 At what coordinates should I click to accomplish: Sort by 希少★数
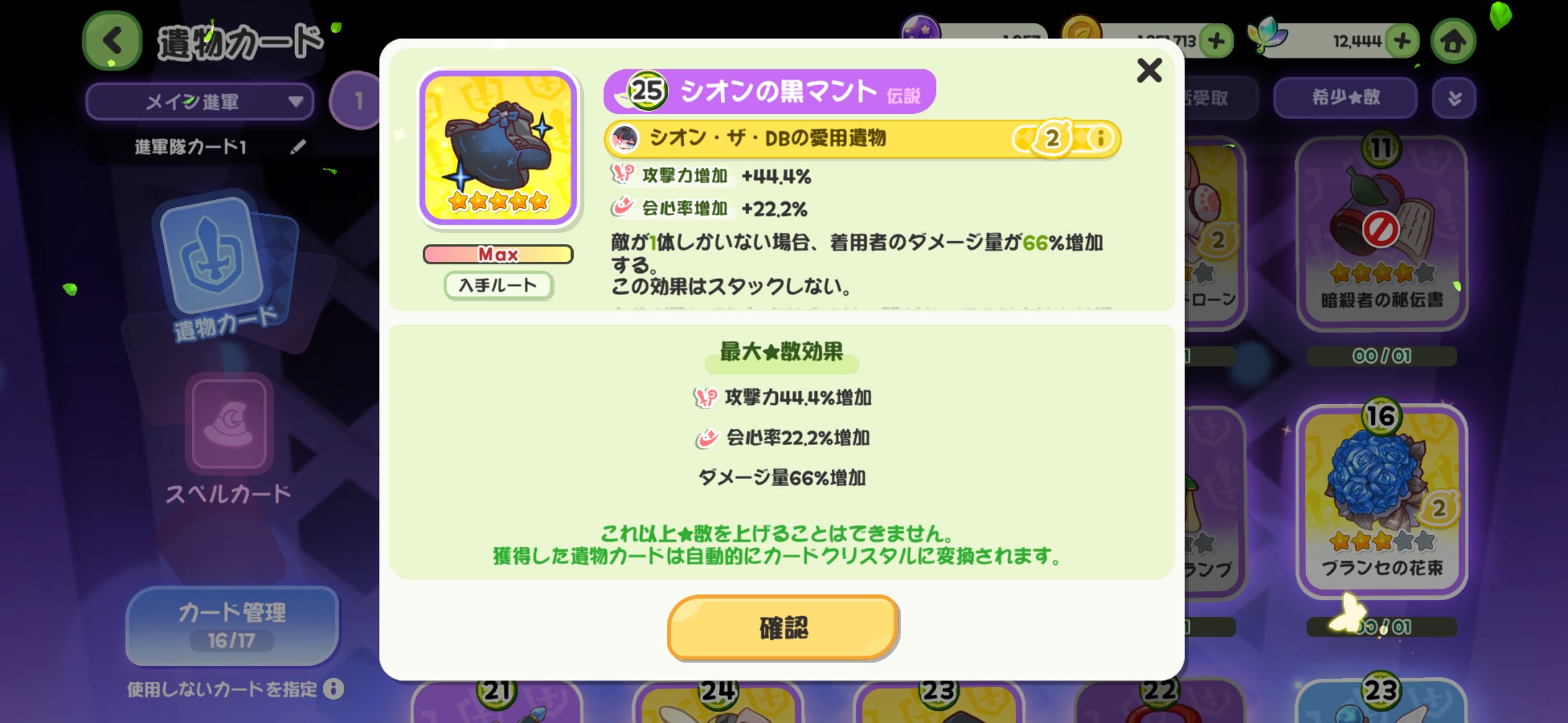1345,97
